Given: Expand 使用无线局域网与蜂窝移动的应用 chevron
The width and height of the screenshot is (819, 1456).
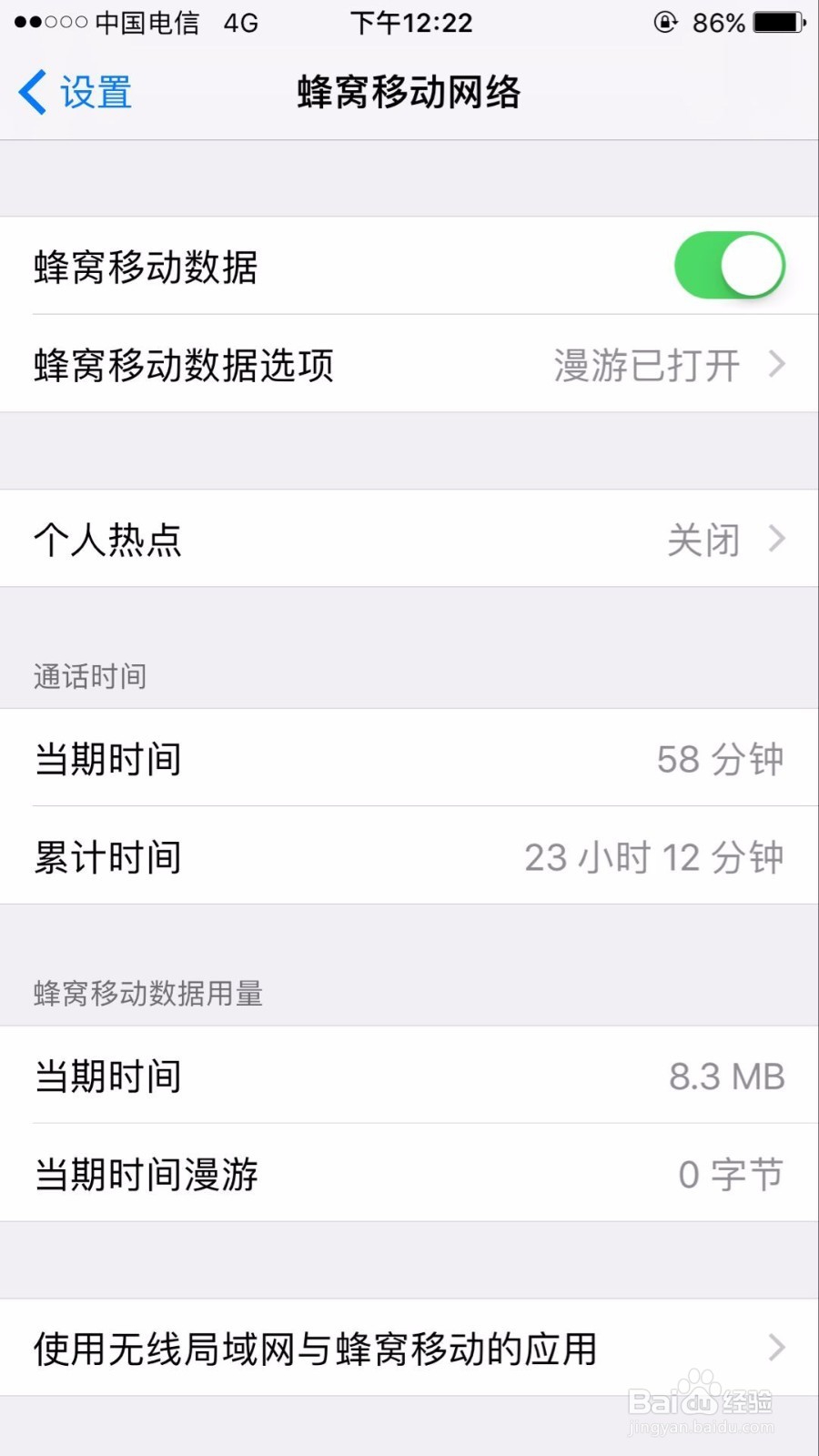Looking at the screenshot, I should pos(775,1348).
